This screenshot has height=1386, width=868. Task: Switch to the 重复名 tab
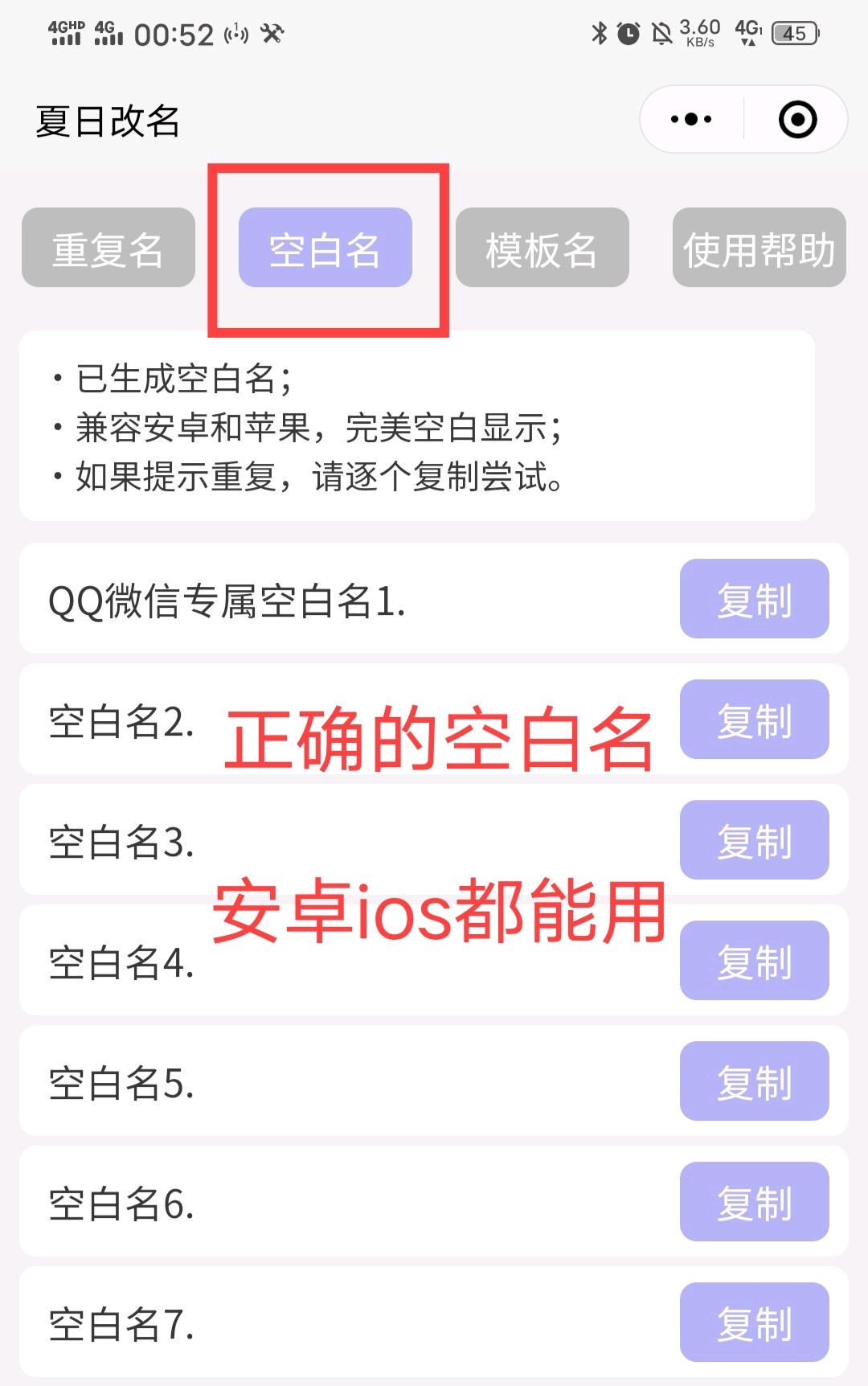(108, 248)
